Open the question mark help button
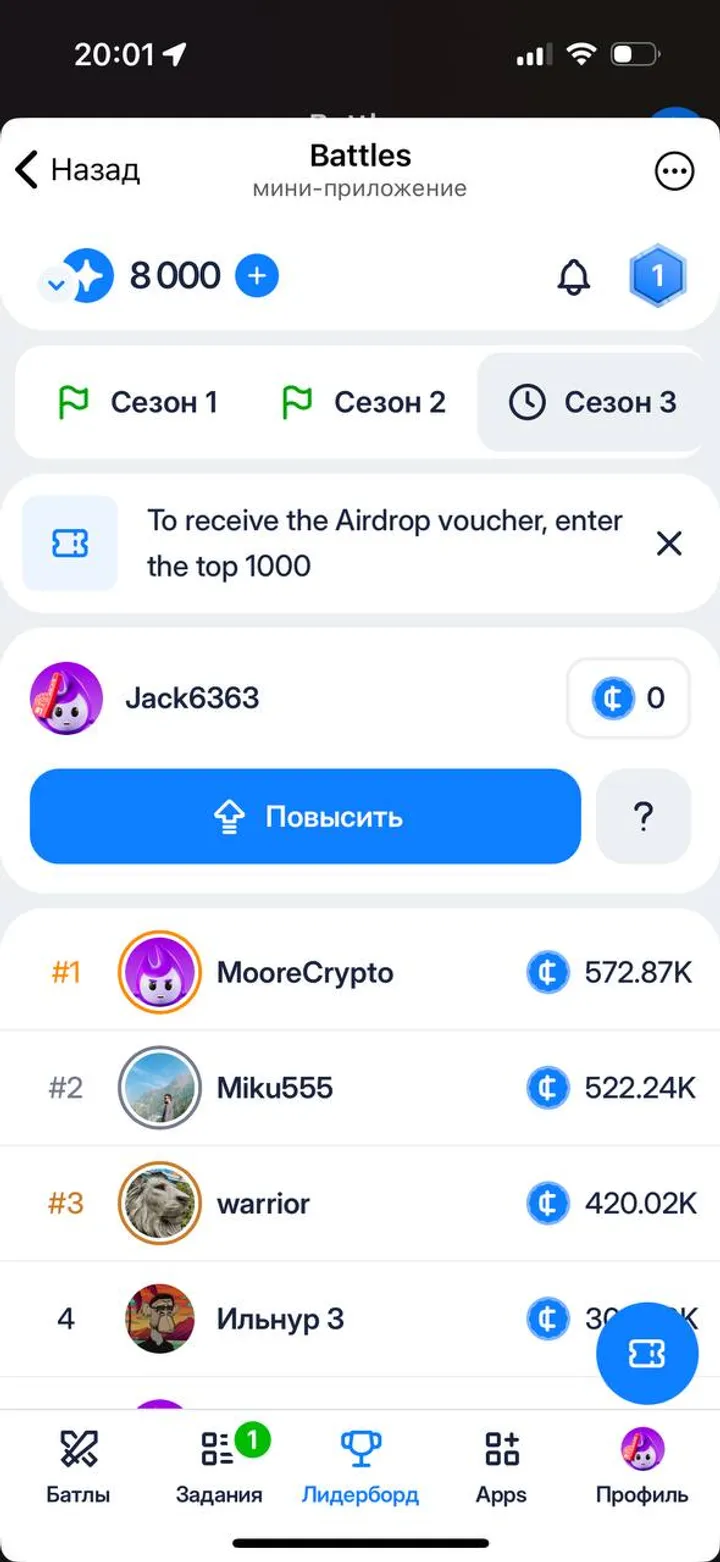The image size is (720, 1562). (643, 817)
